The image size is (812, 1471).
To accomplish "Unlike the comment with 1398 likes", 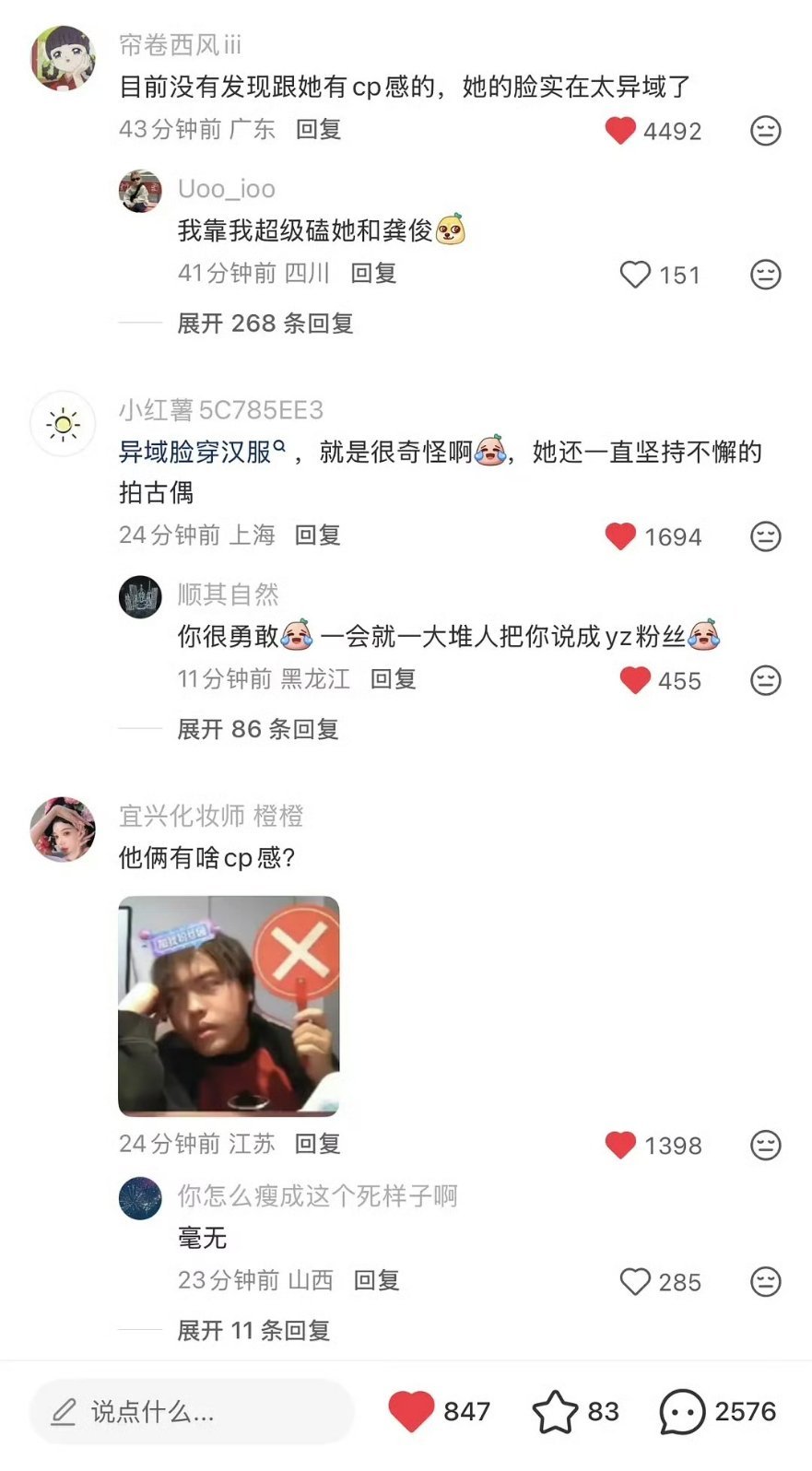I will tap(620, 1146).
